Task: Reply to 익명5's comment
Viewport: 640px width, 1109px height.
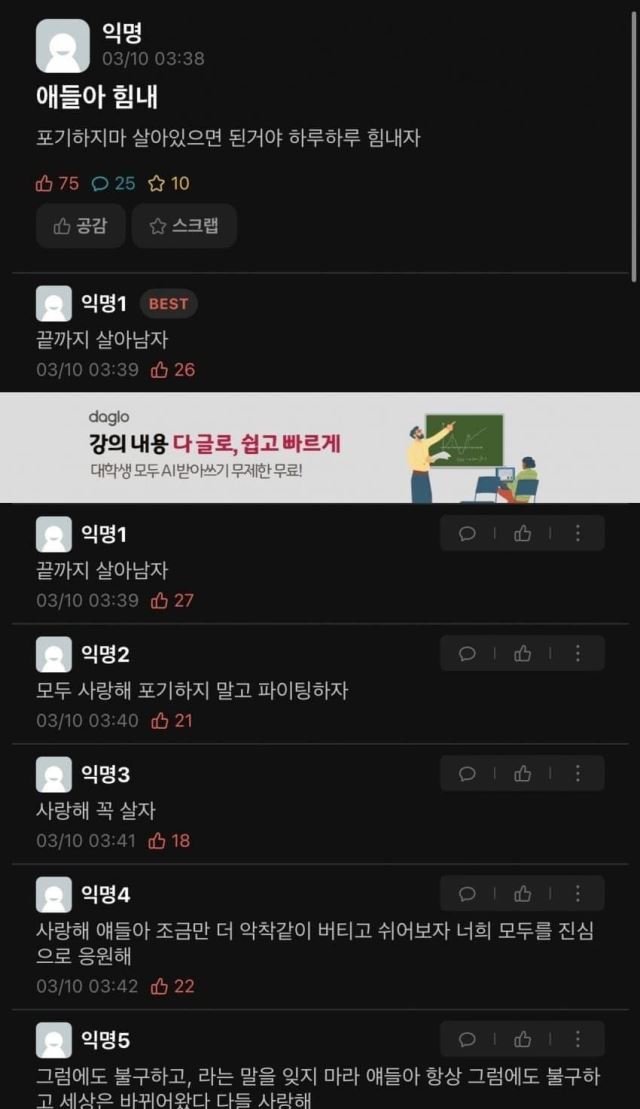Action: pyautogui.click(x=467, y=1039)
